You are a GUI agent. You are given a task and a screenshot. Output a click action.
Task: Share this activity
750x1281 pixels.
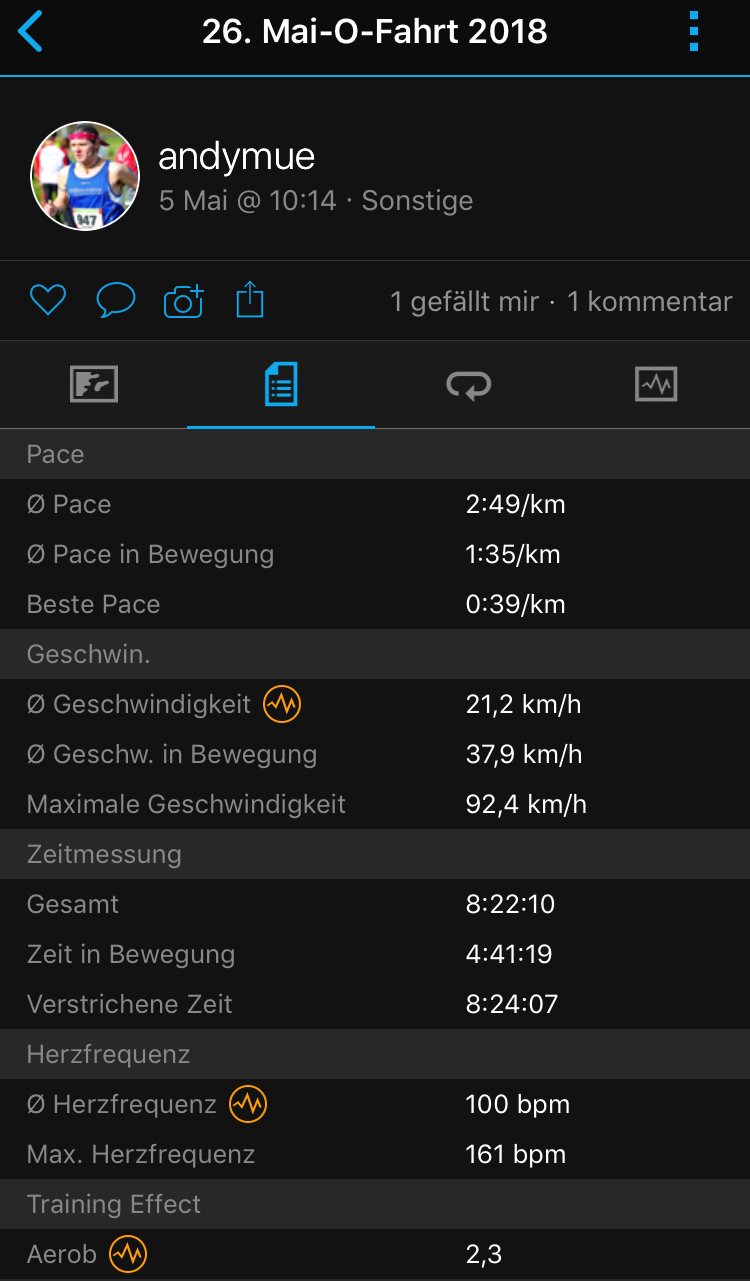pos(250,300)
